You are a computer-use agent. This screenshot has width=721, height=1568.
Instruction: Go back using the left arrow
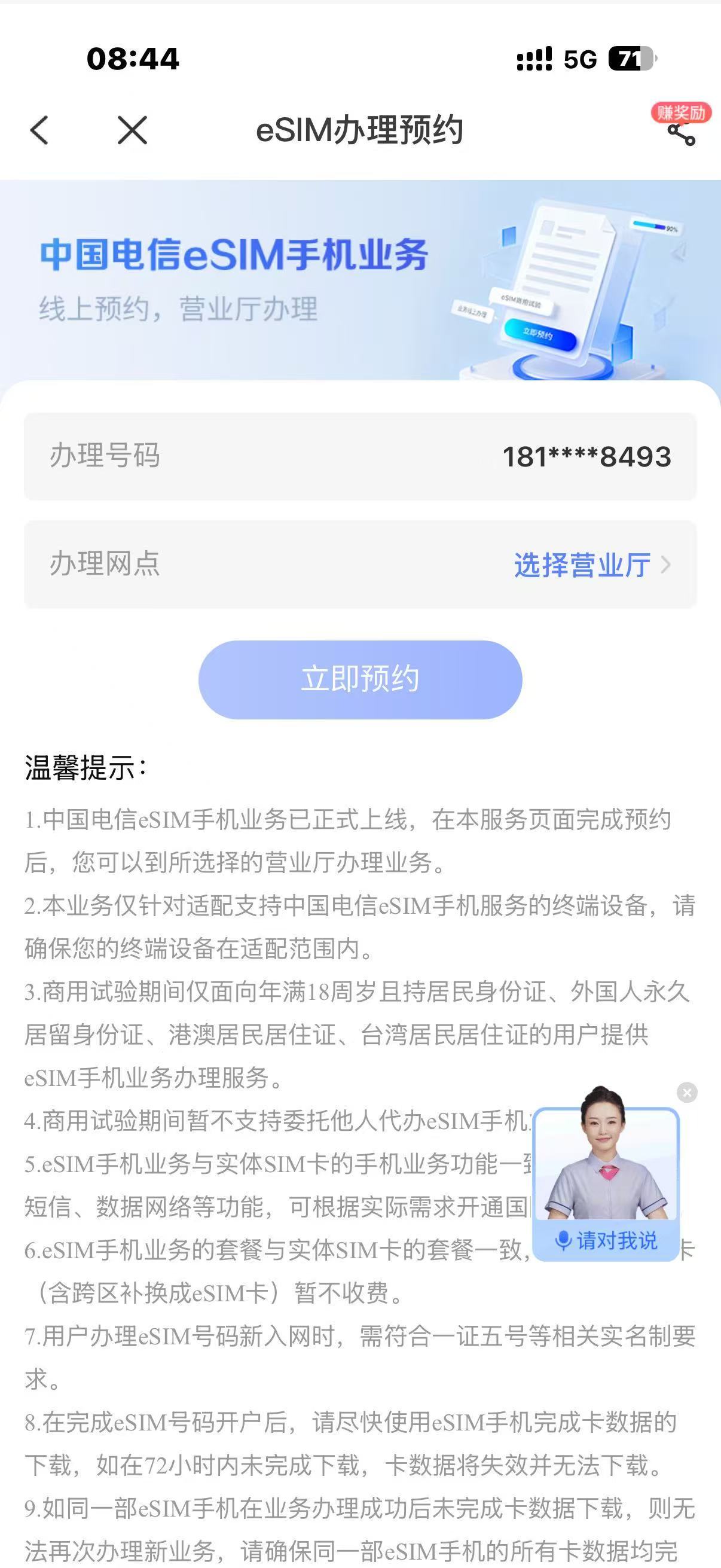39,130
